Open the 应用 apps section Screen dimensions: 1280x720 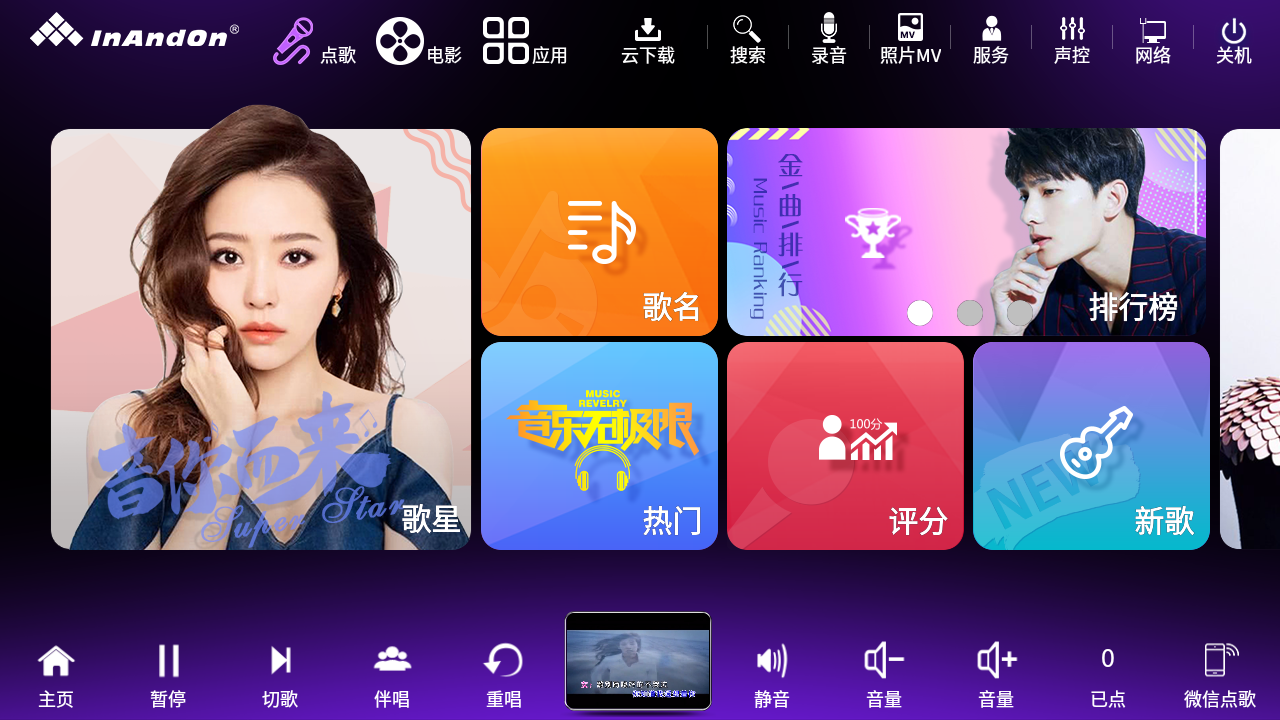(525, 42)
